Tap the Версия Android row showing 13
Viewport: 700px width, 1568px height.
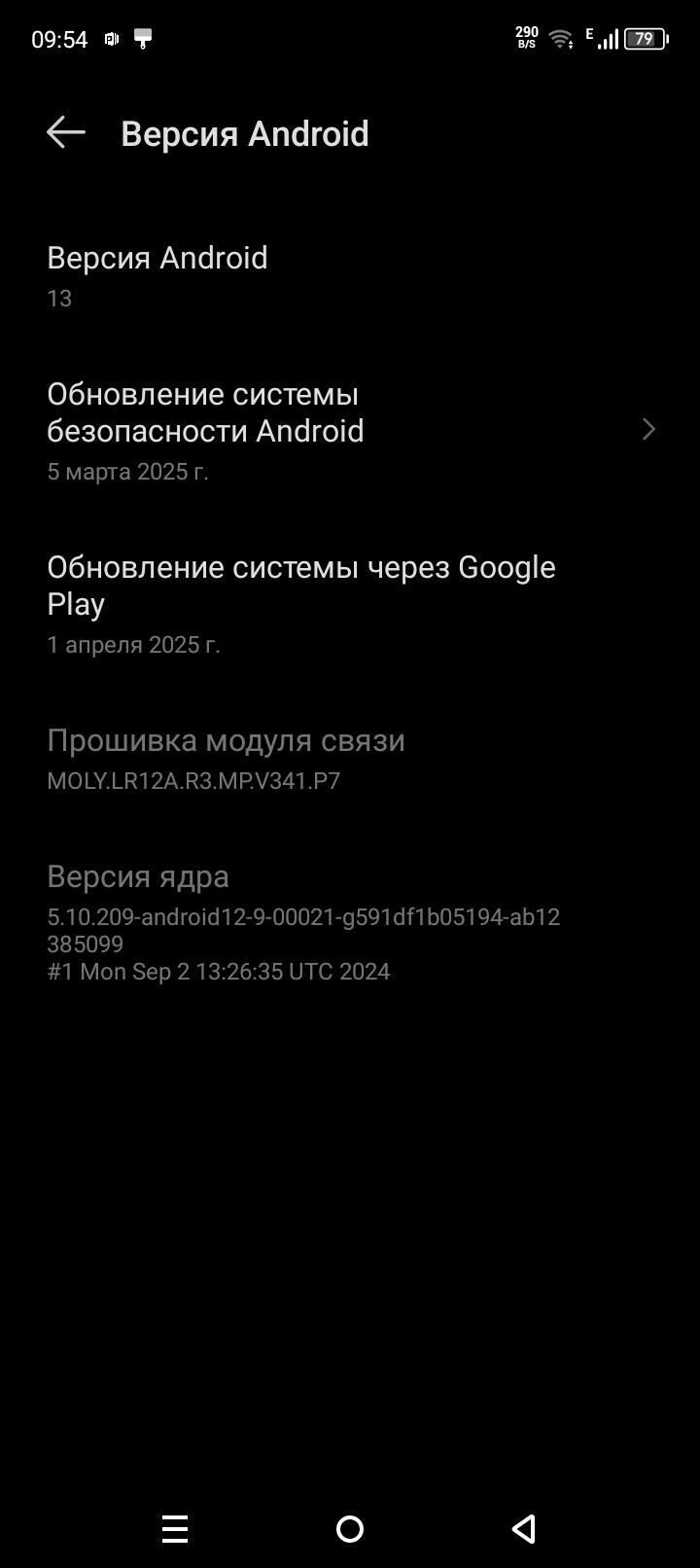point(350,275)
